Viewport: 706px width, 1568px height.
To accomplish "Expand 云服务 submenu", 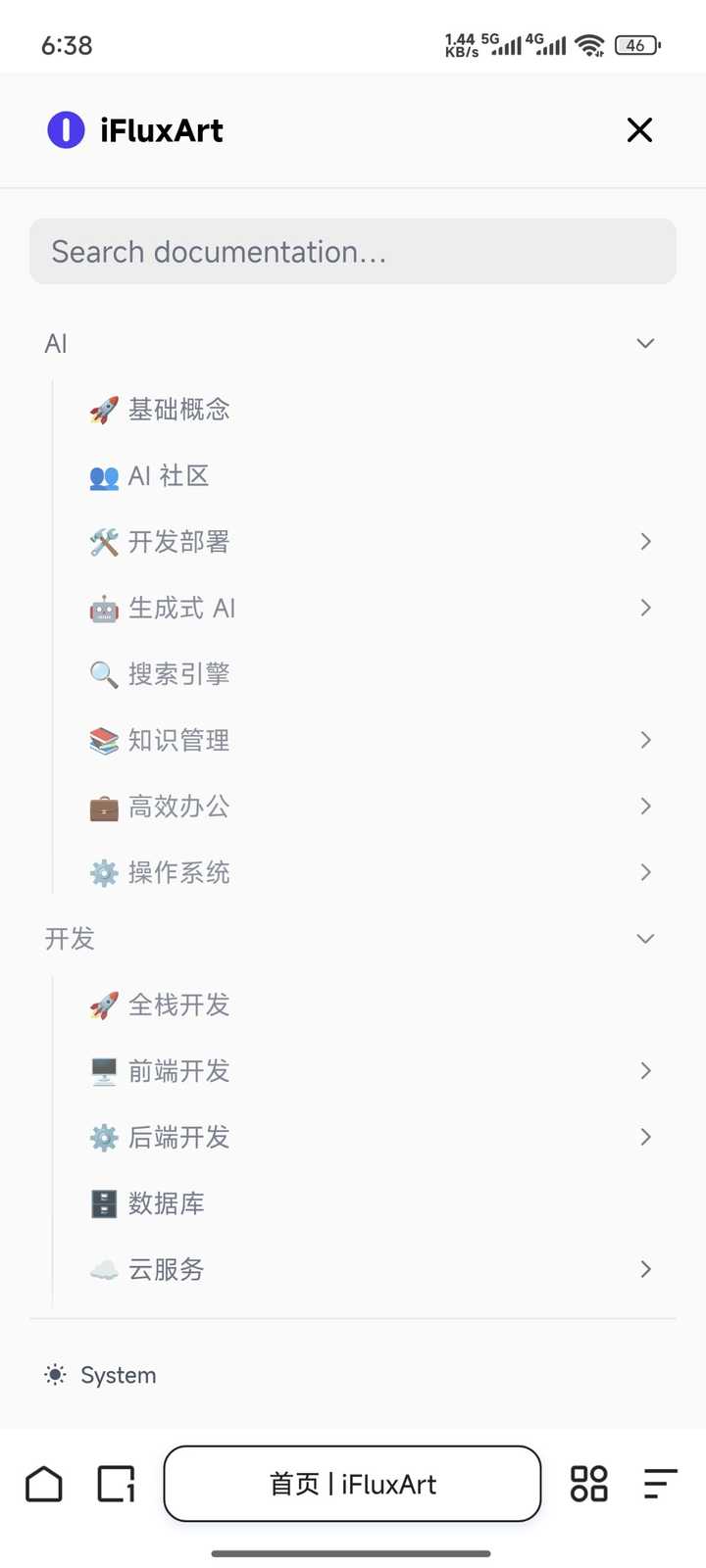I will (644, 1269).
